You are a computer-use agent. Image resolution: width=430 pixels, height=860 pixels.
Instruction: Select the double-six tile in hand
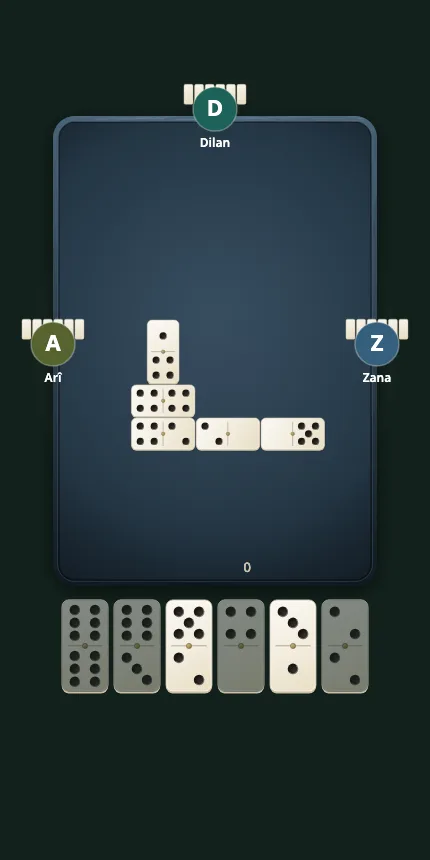point(85,646)
